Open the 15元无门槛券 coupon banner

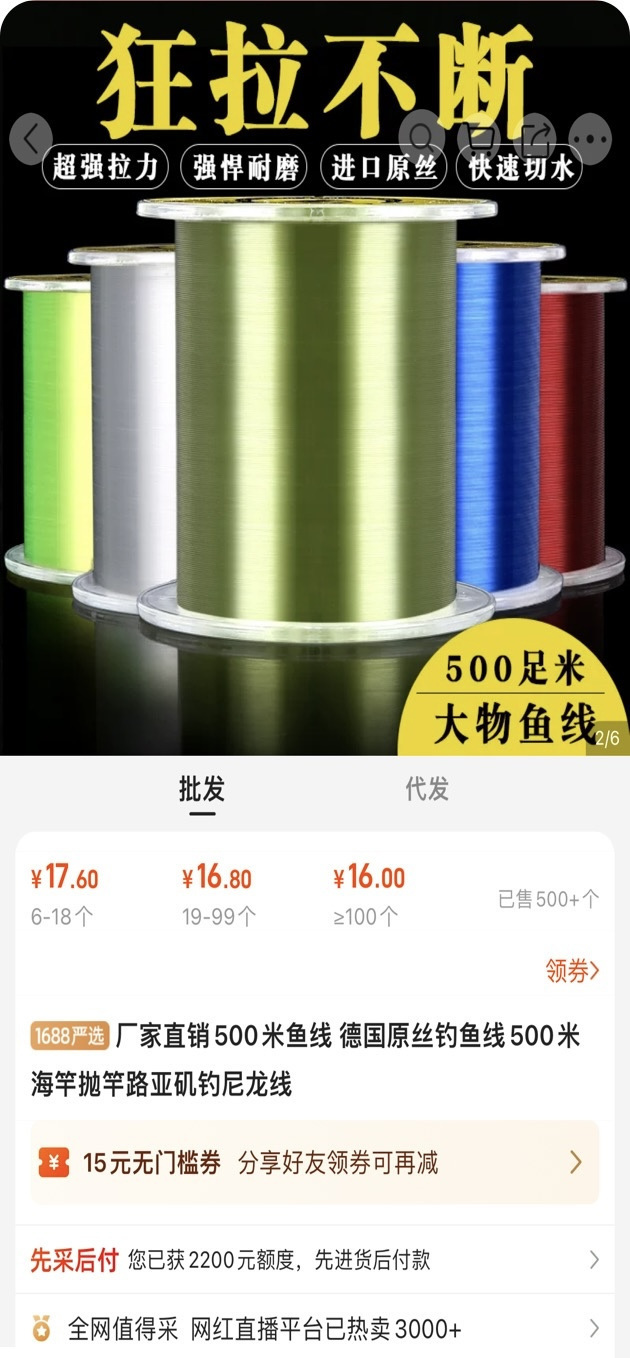(x=314, y=1162)
